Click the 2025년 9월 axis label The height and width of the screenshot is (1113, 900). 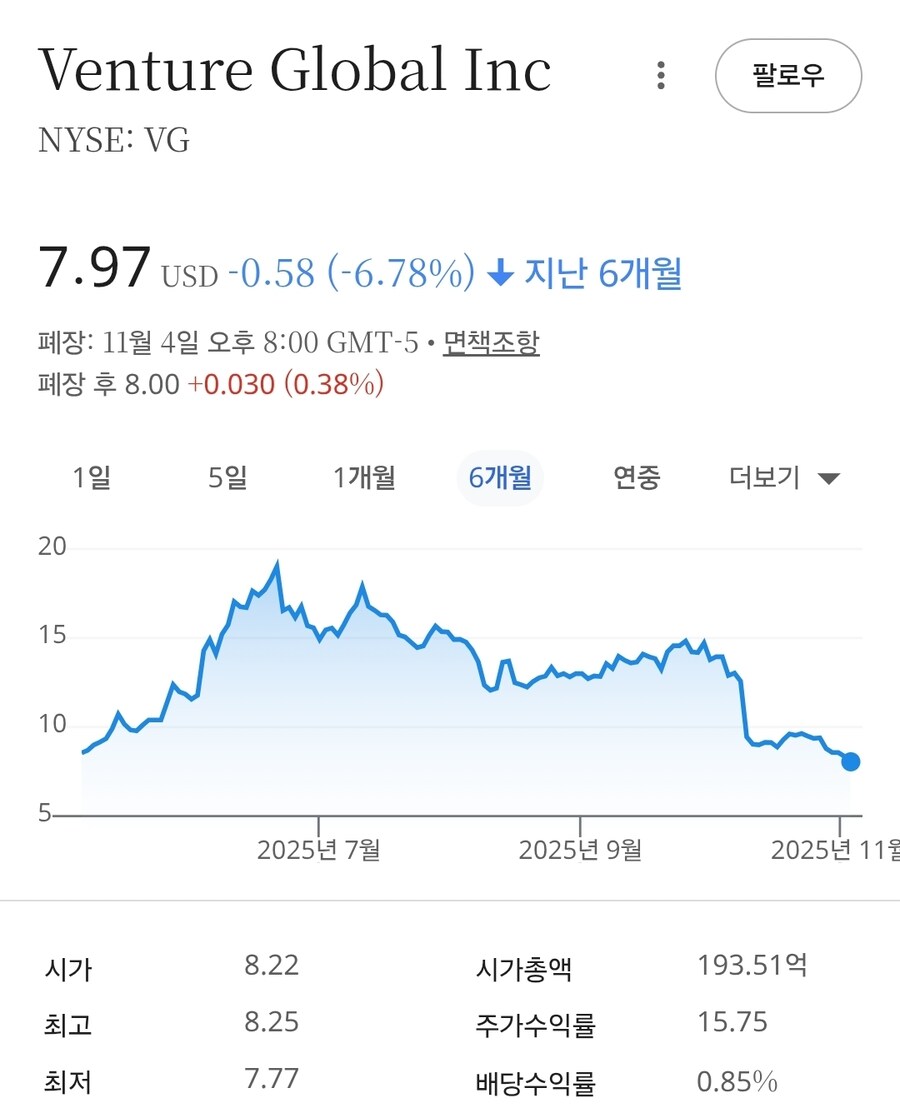(x=581, y=851)
